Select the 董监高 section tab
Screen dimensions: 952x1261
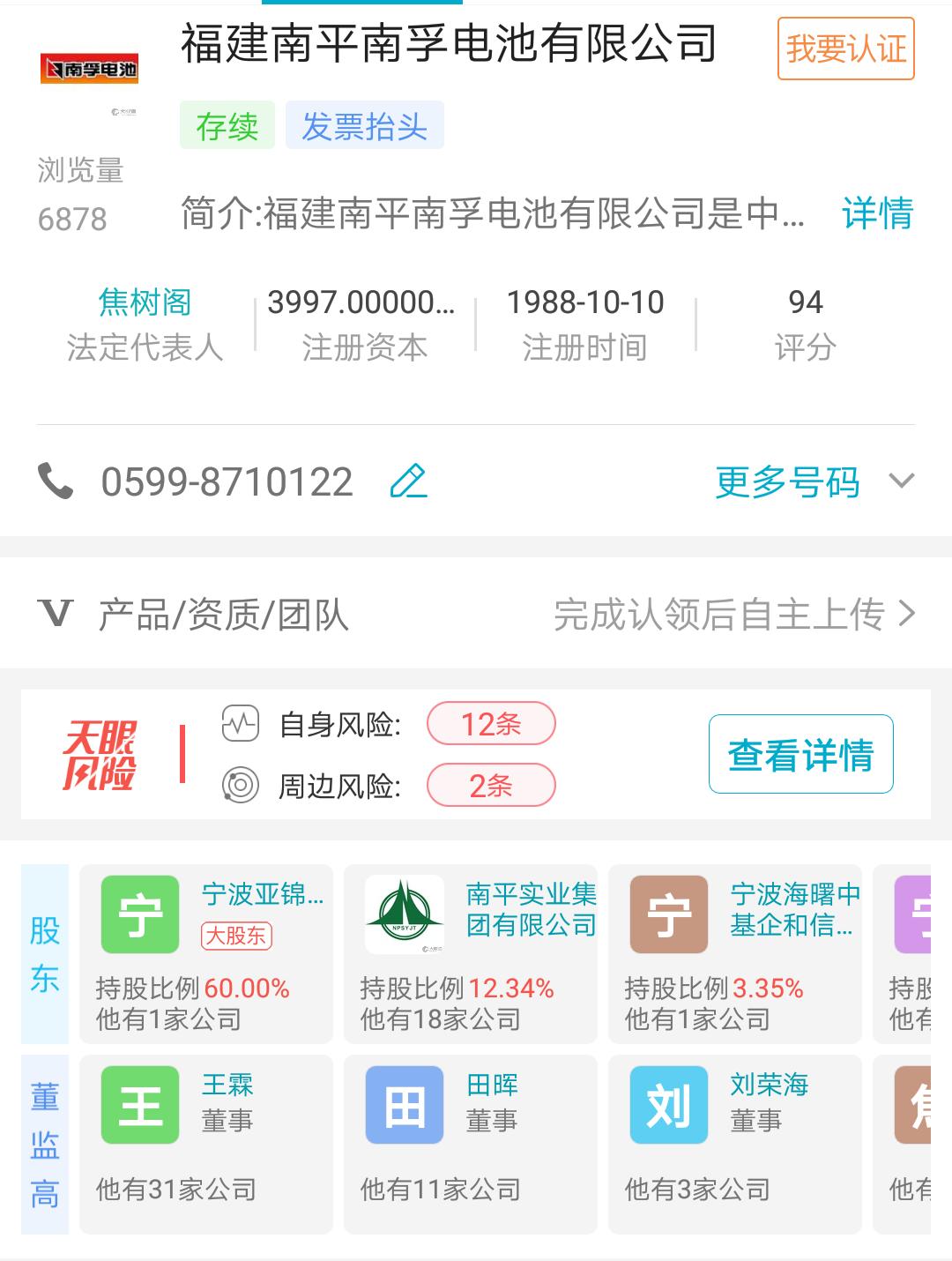click(44, 1138)
